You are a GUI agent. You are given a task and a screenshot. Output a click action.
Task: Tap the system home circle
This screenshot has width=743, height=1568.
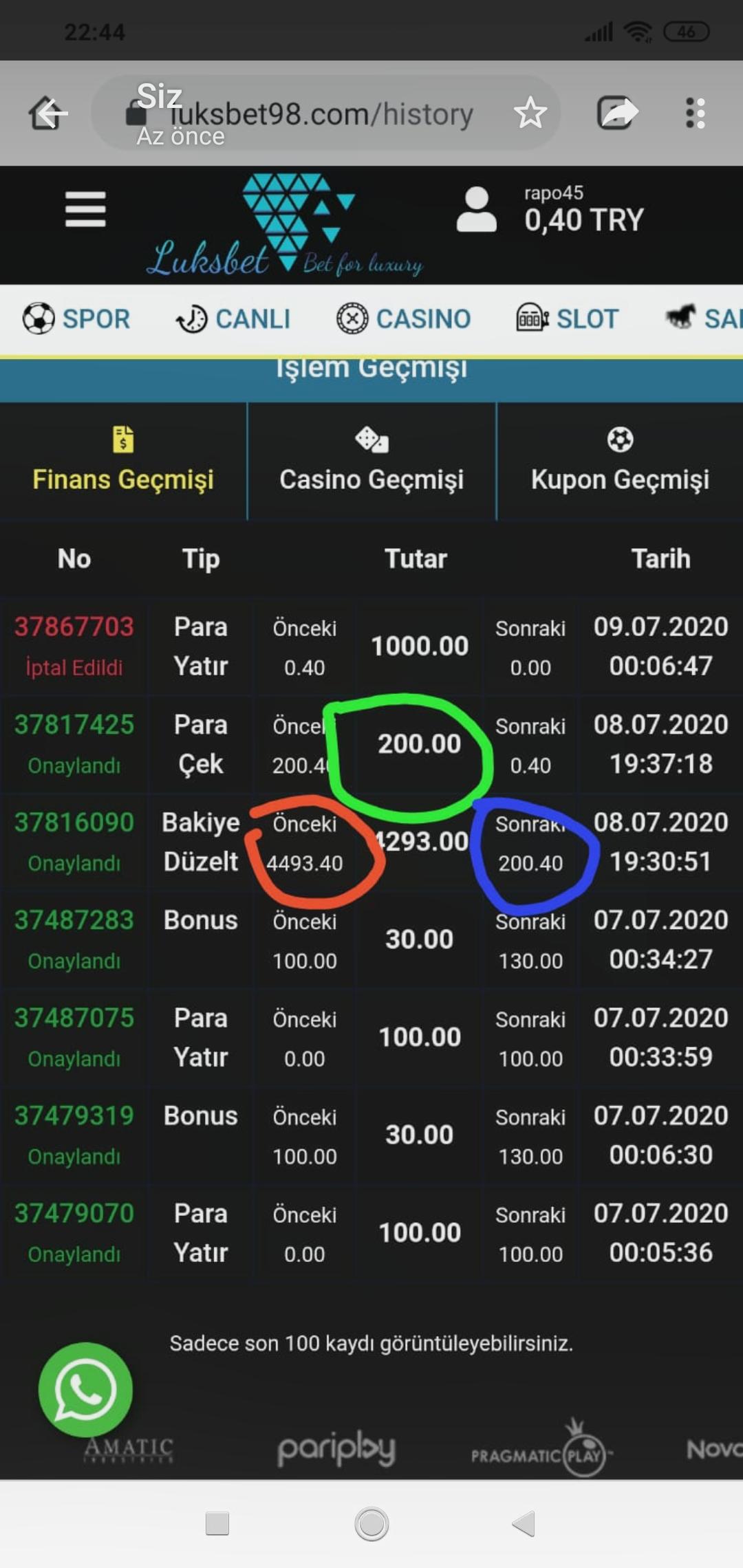pos(371,1523)
